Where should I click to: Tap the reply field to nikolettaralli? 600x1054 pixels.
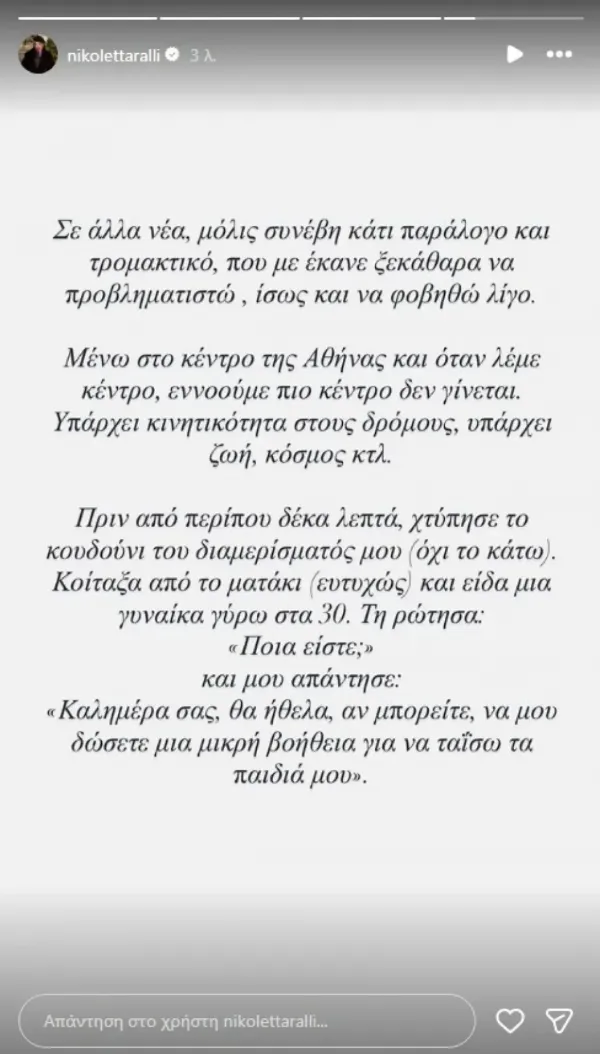coord(248,1022)
